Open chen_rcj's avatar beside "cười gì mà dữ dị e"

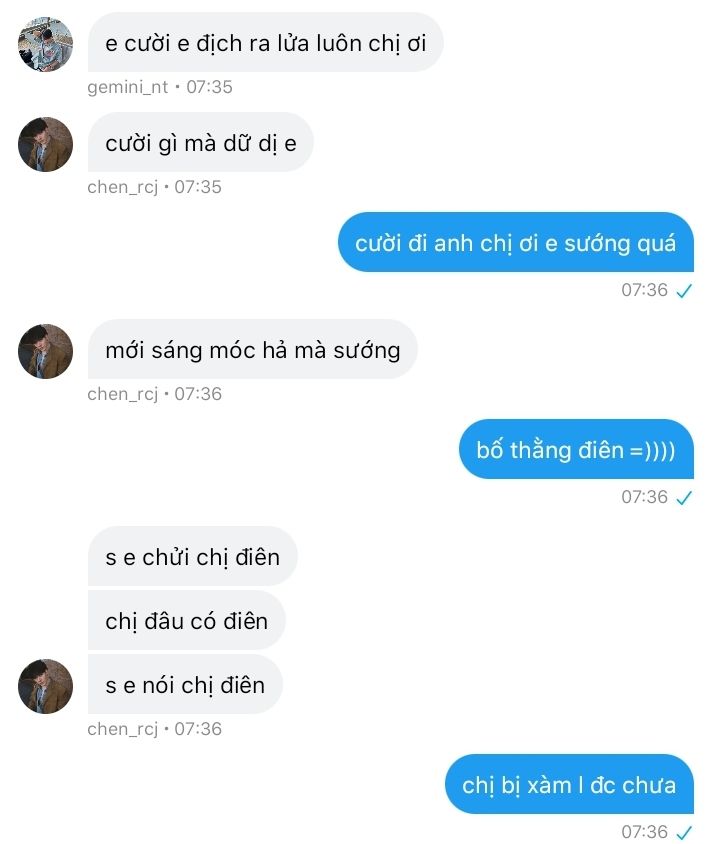pyautogui.click(x=46, y=144)
